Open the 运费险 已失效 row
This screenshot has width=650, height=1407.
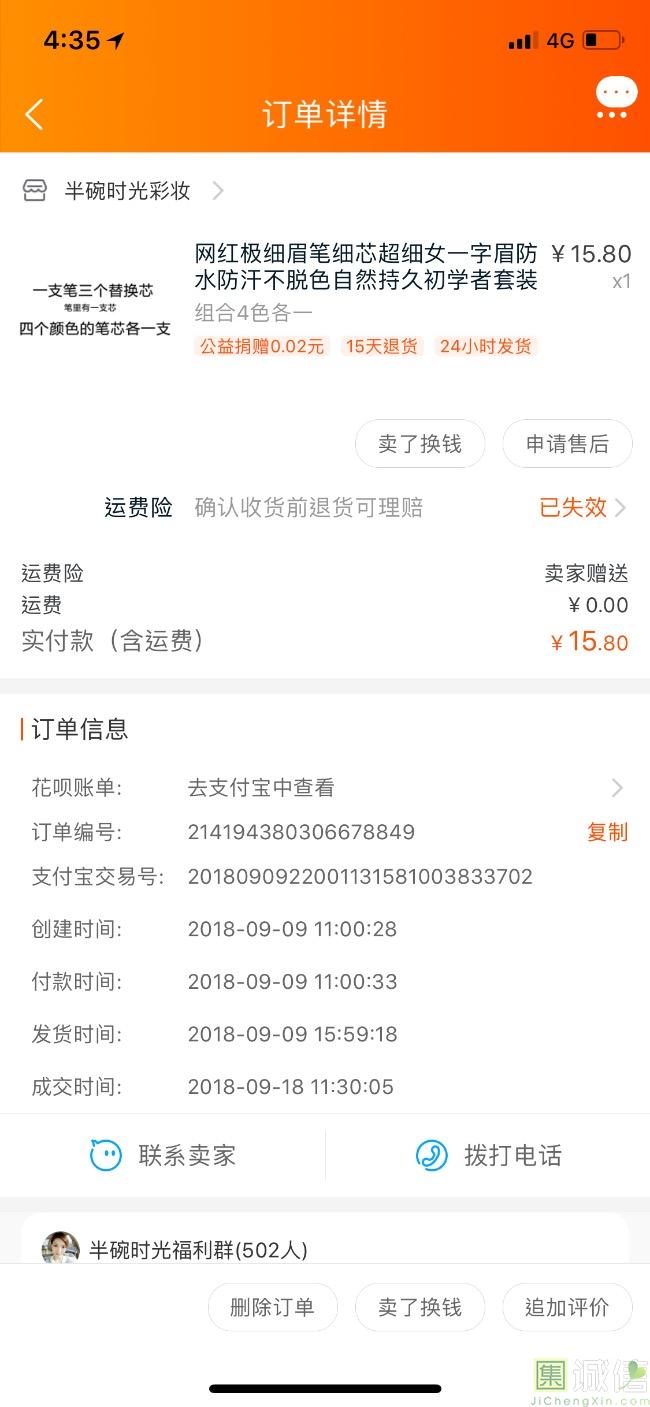(x=580, y=507)
